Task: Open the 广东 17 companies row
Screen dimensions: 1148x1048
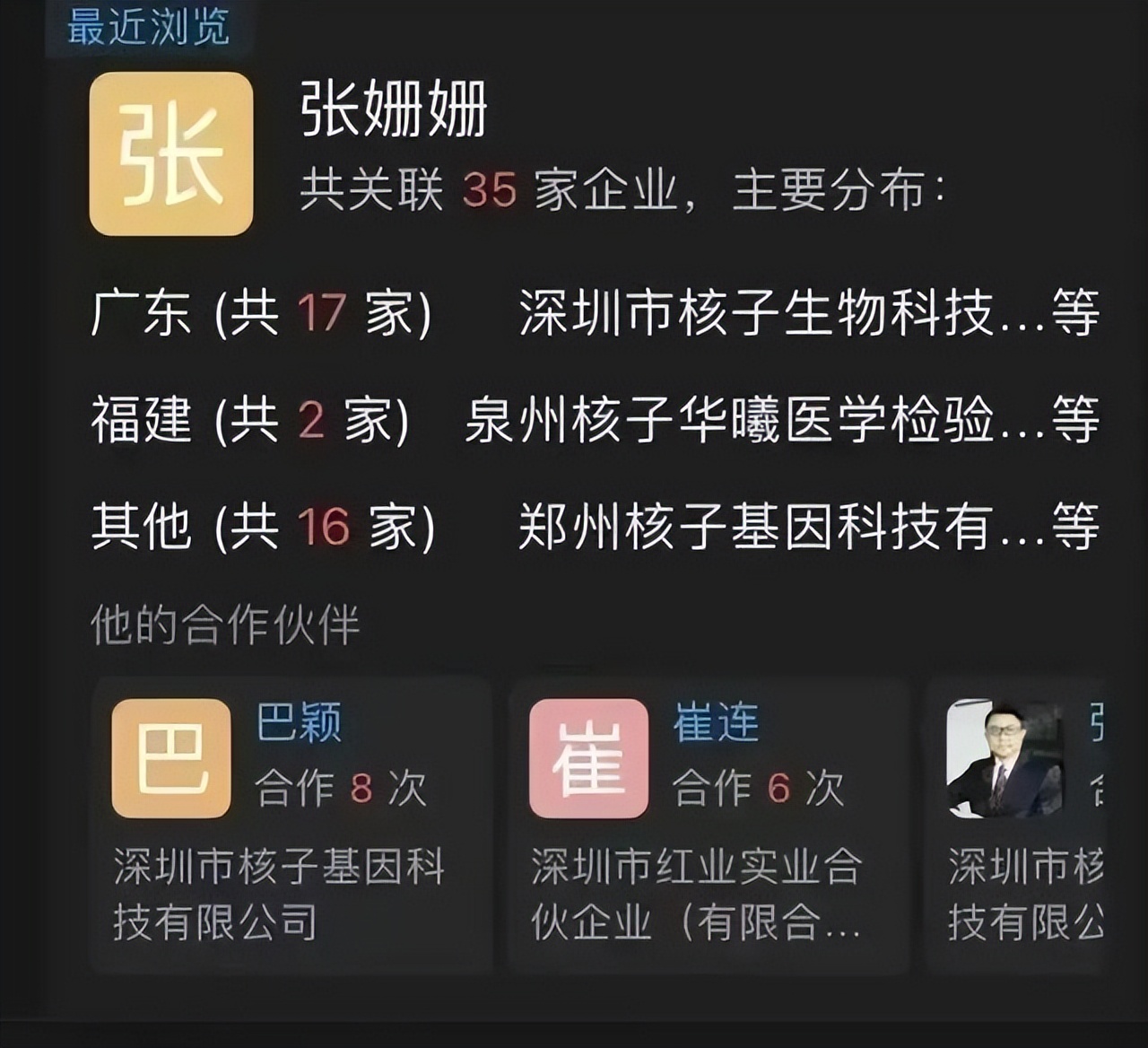Action: 596,314
